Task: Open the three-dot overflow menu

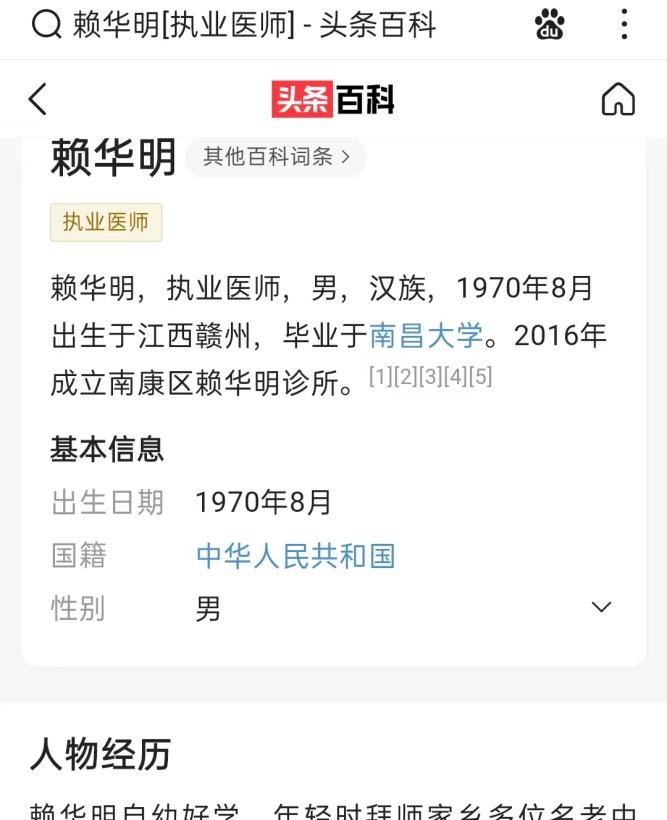Action: click(x=624, y=25)
